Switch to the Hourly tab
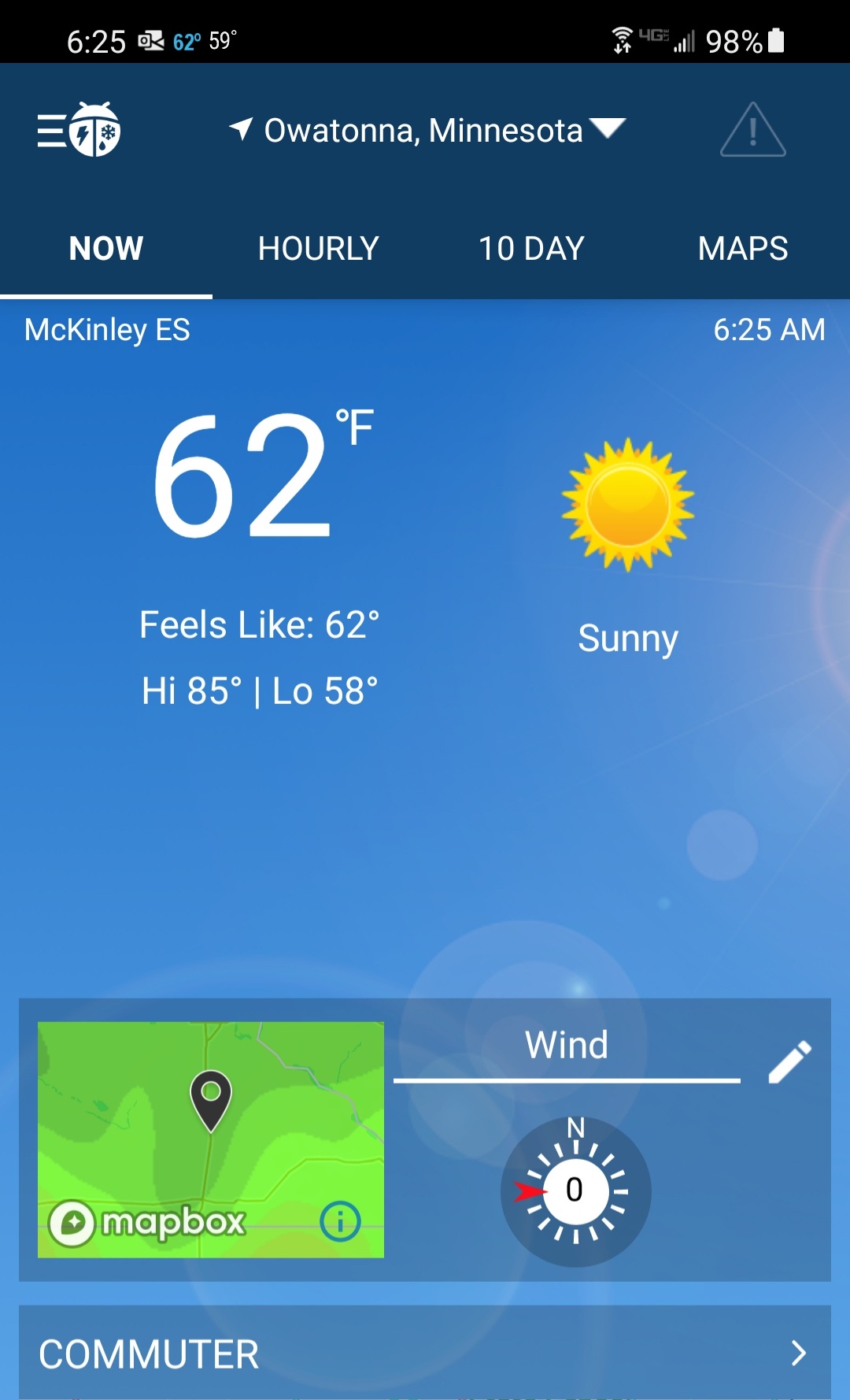 click(318, 249)
